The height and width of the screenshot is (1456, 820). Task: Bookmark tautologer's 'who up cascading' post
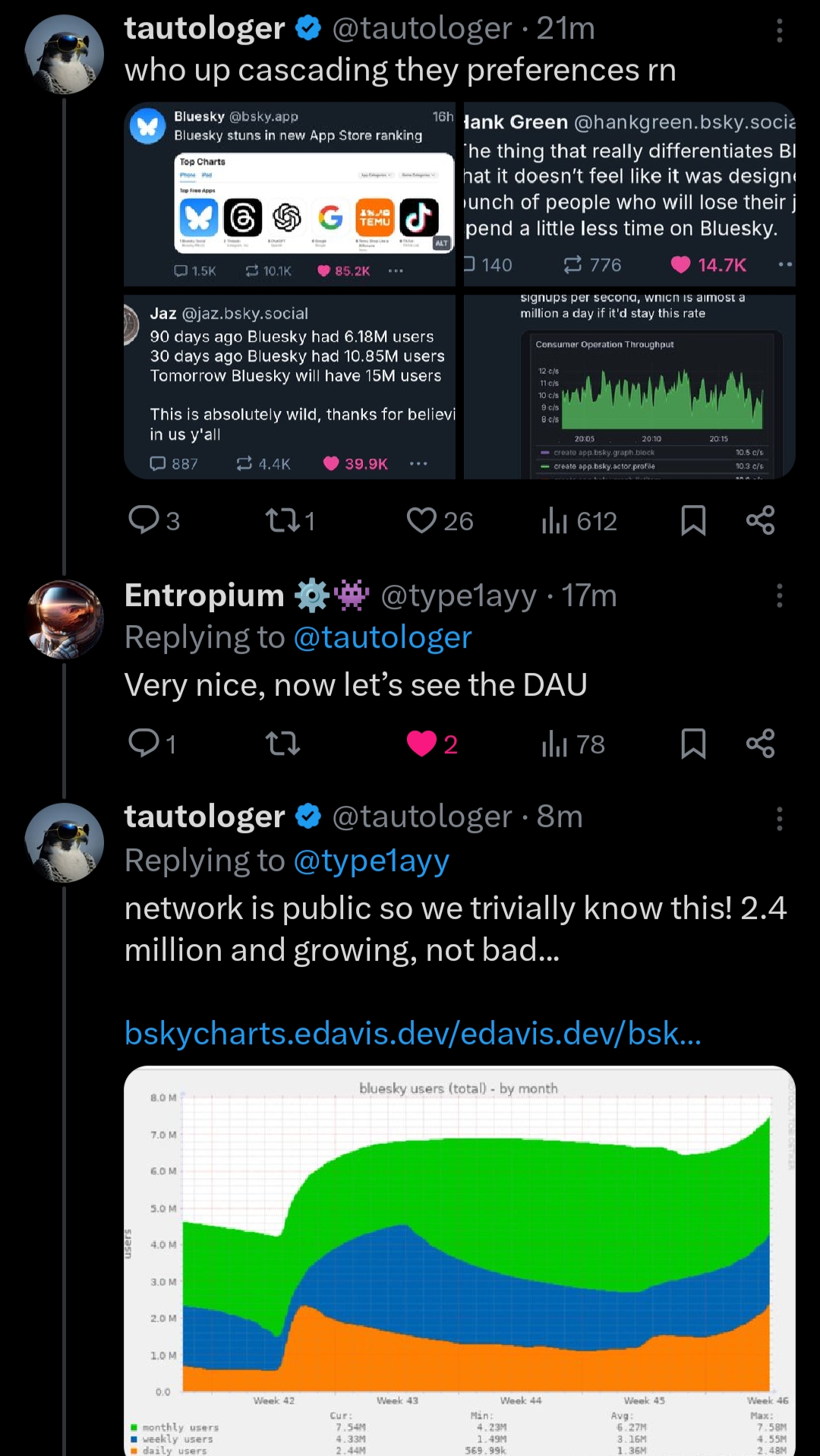coord(693,520)
